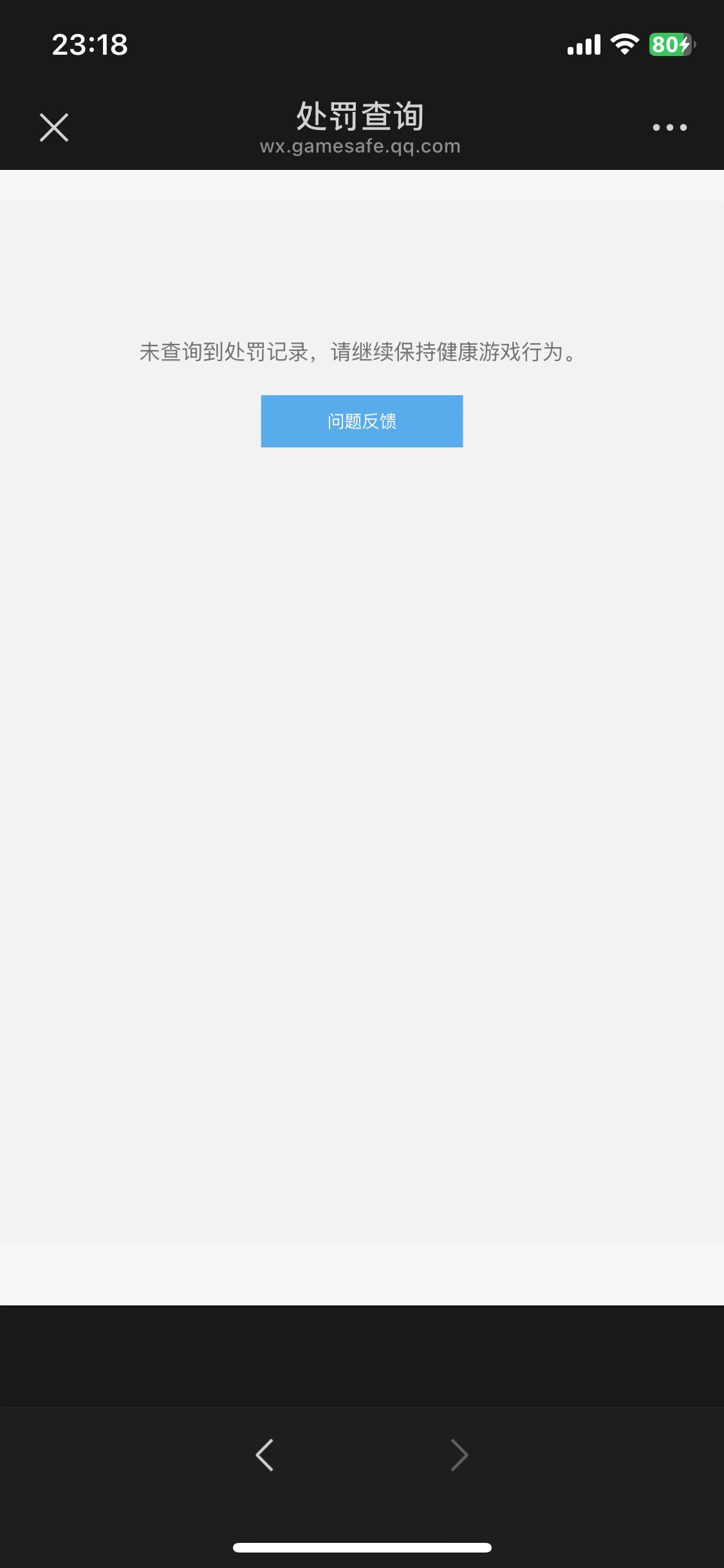Tap the 问题反馈 feedback button
This screenshot has width=724, height=1568.
point(362,421)
